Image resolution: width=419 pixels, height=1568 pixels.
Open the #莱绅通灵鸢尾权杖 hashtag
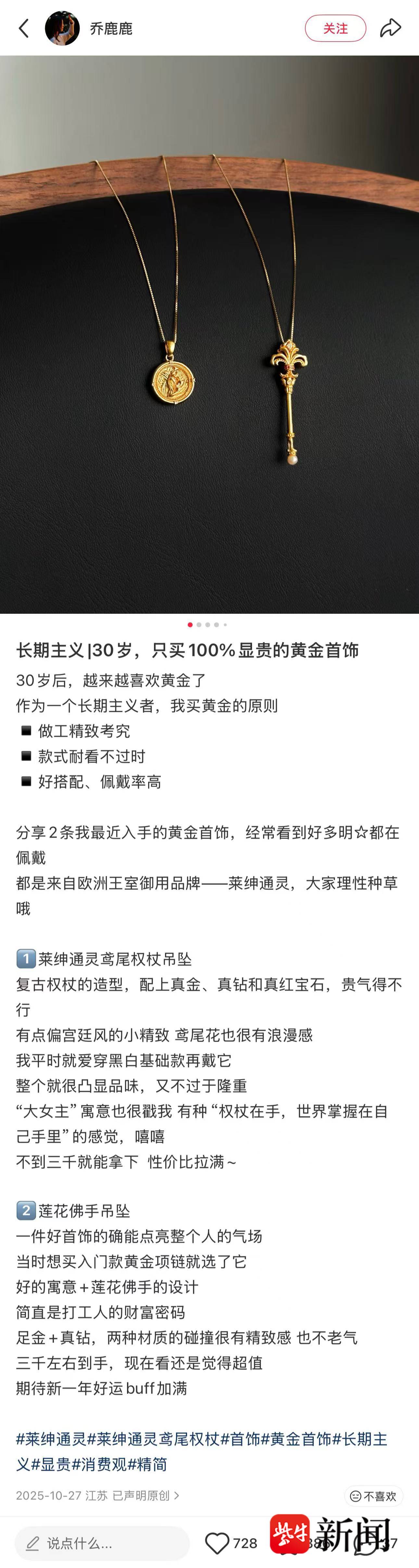[153, 1438]
